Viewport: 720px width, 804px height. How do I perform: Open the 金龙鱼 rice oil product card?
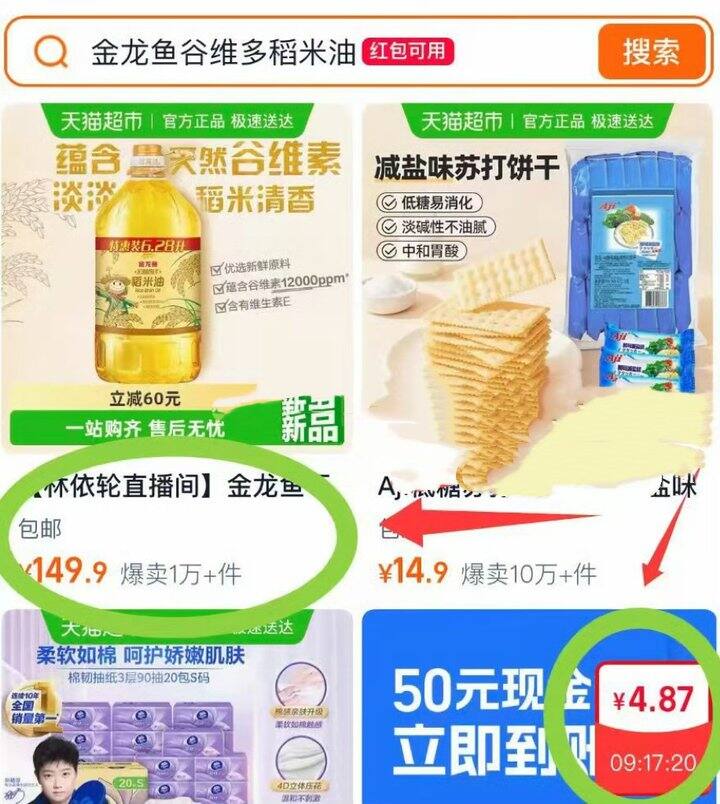point(177,347)
